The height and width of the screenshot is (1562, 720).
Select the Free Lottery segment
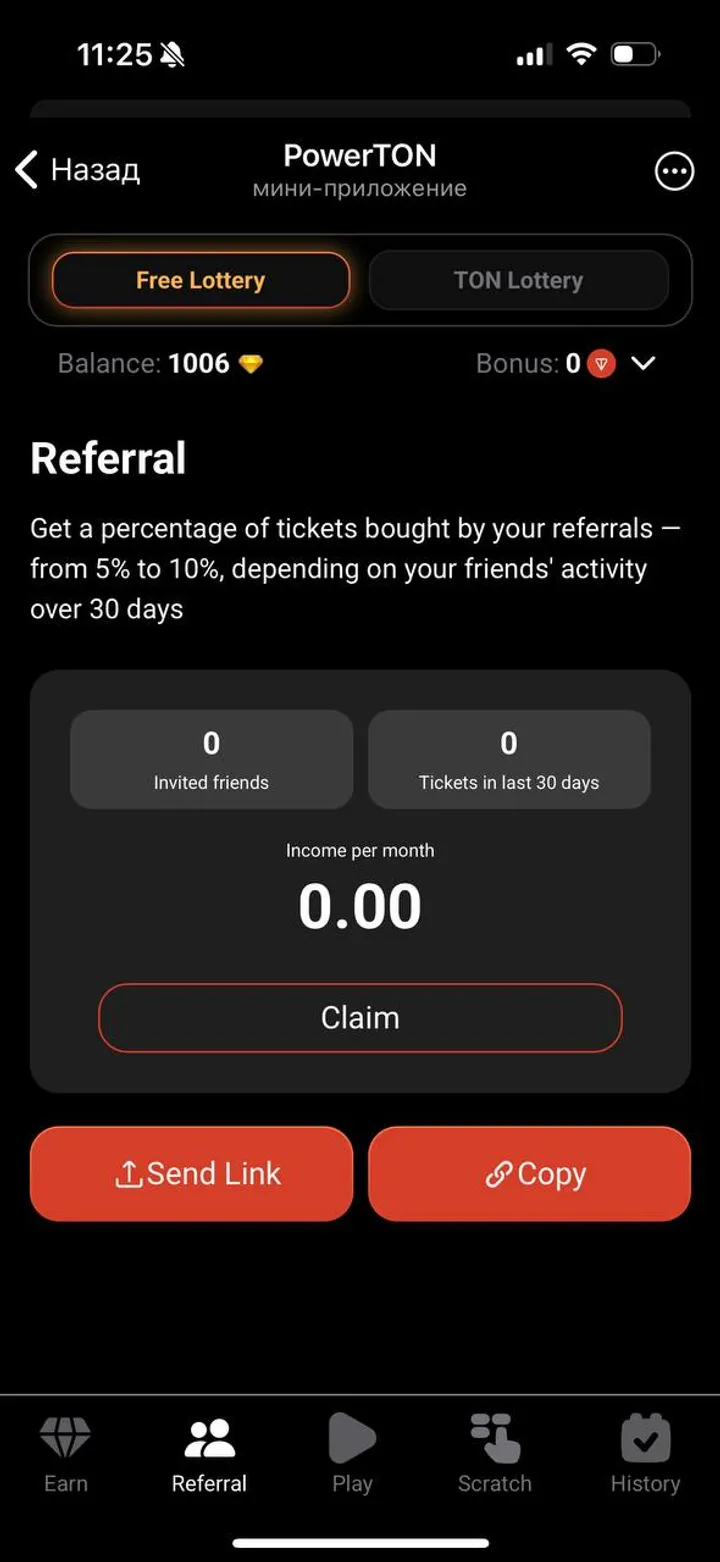[201, 280]
